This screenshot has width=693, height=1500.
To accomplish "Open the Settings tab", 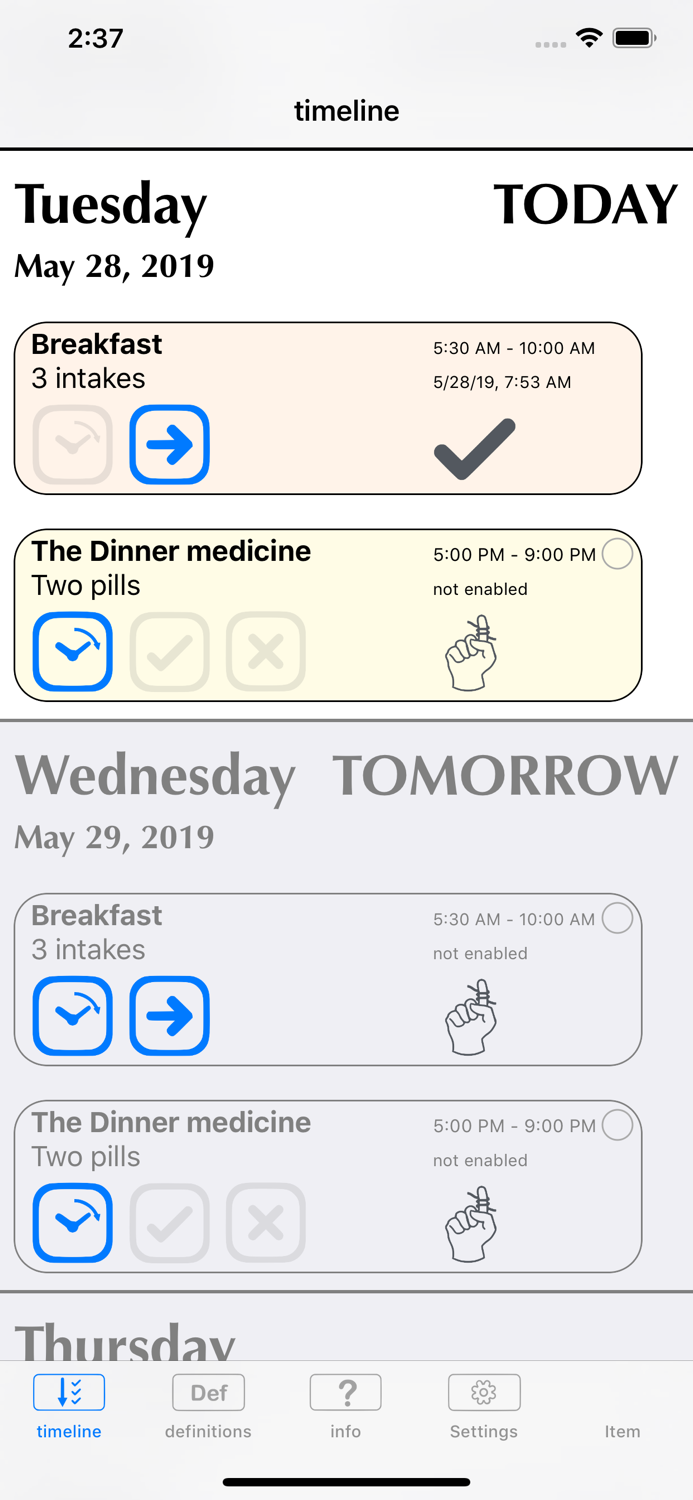I will pyautogui.click(x=483, y=1406).
